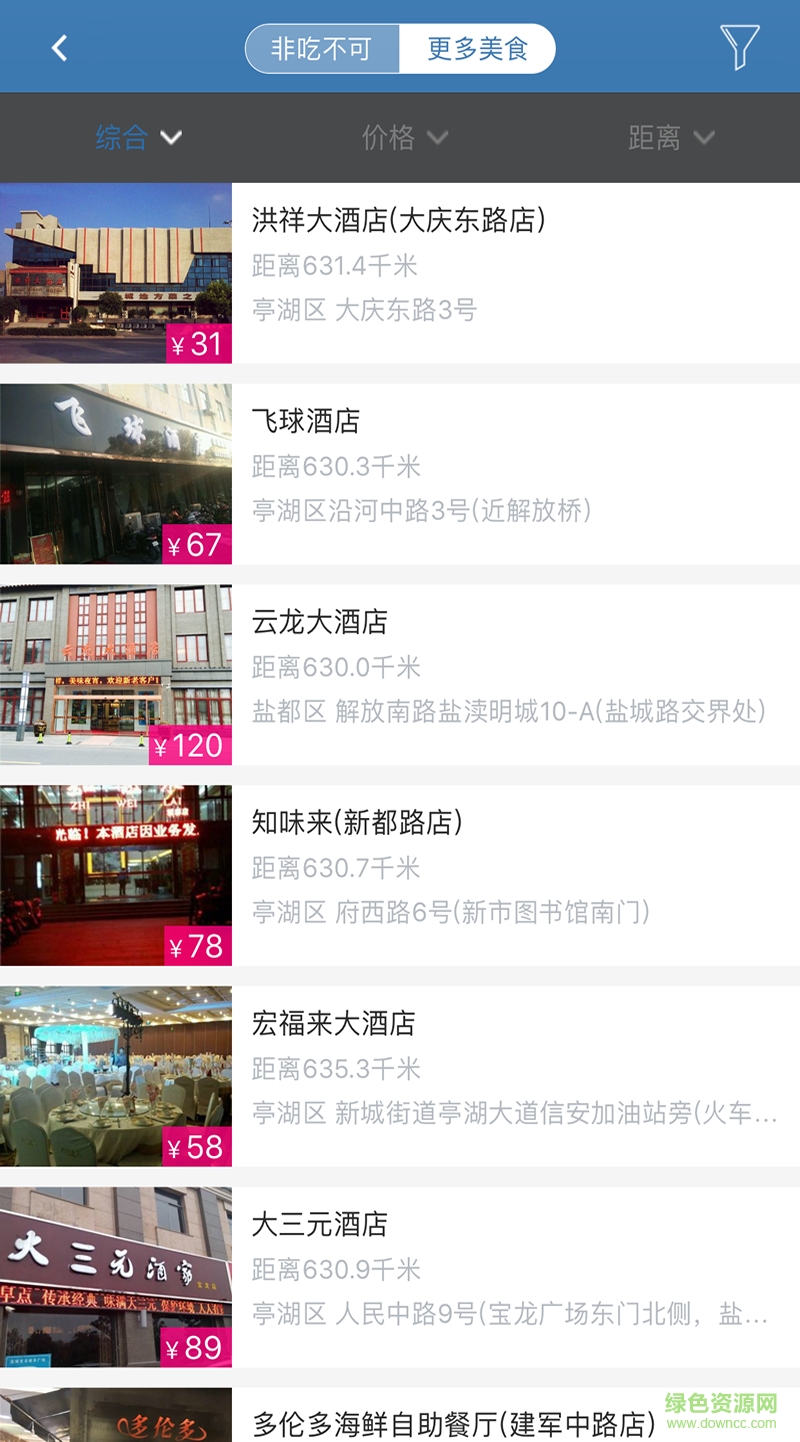
Task: Switch to the 更多美食 tab
Action: point(477,45)
